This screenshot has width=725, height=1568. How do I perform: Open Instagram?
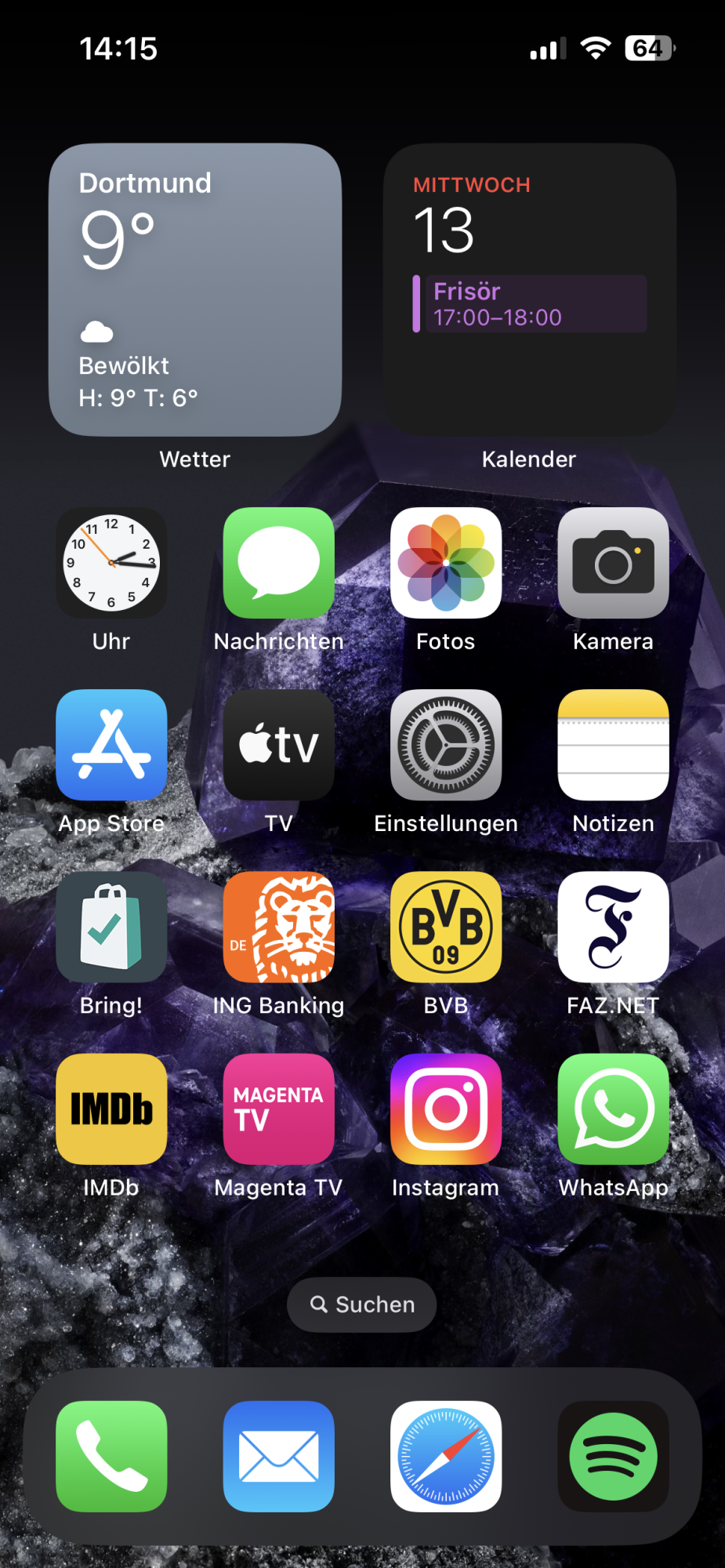pyautogui.click(x=446, y=1109)
